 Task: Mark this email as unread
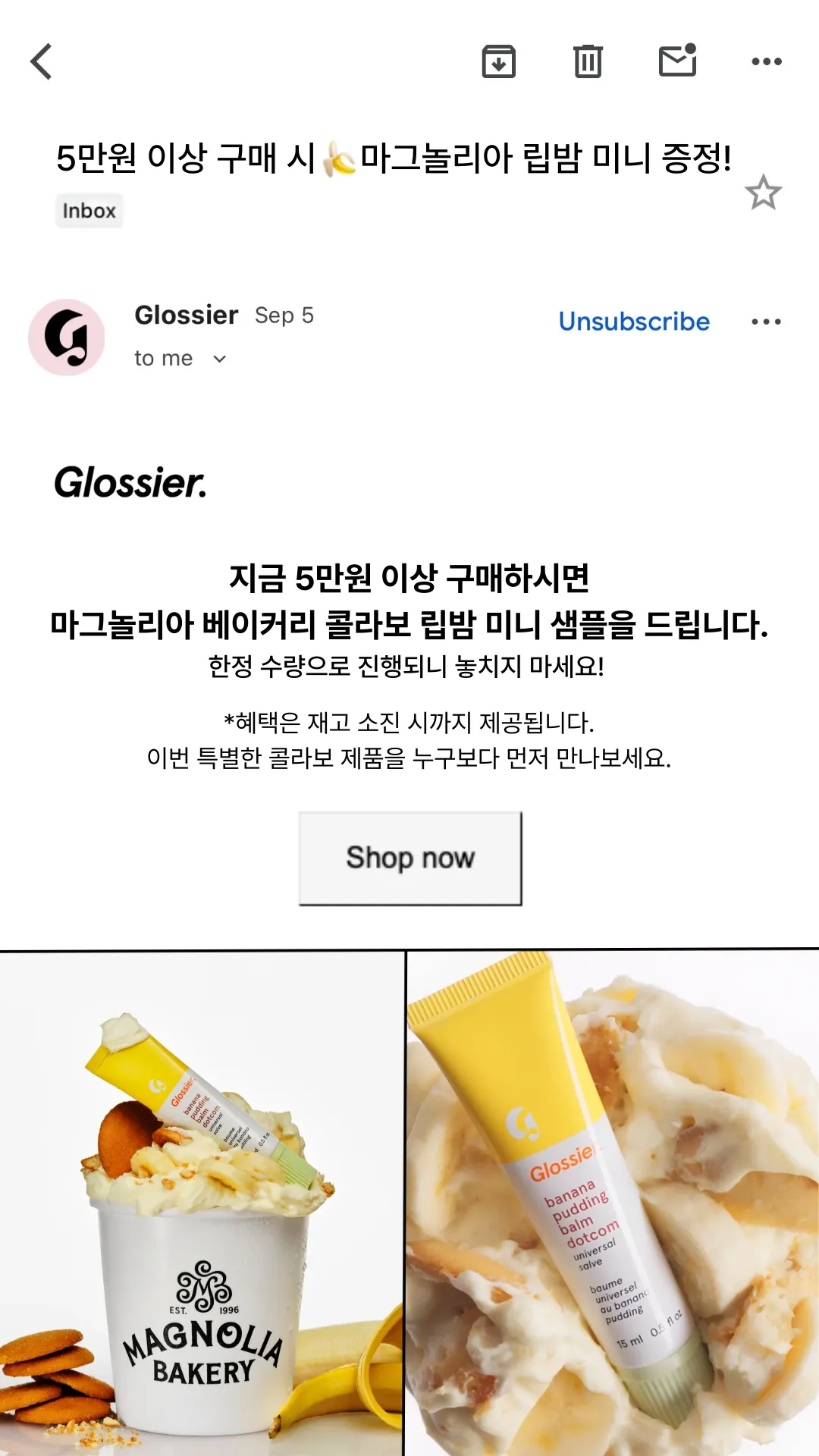point(677,61)
